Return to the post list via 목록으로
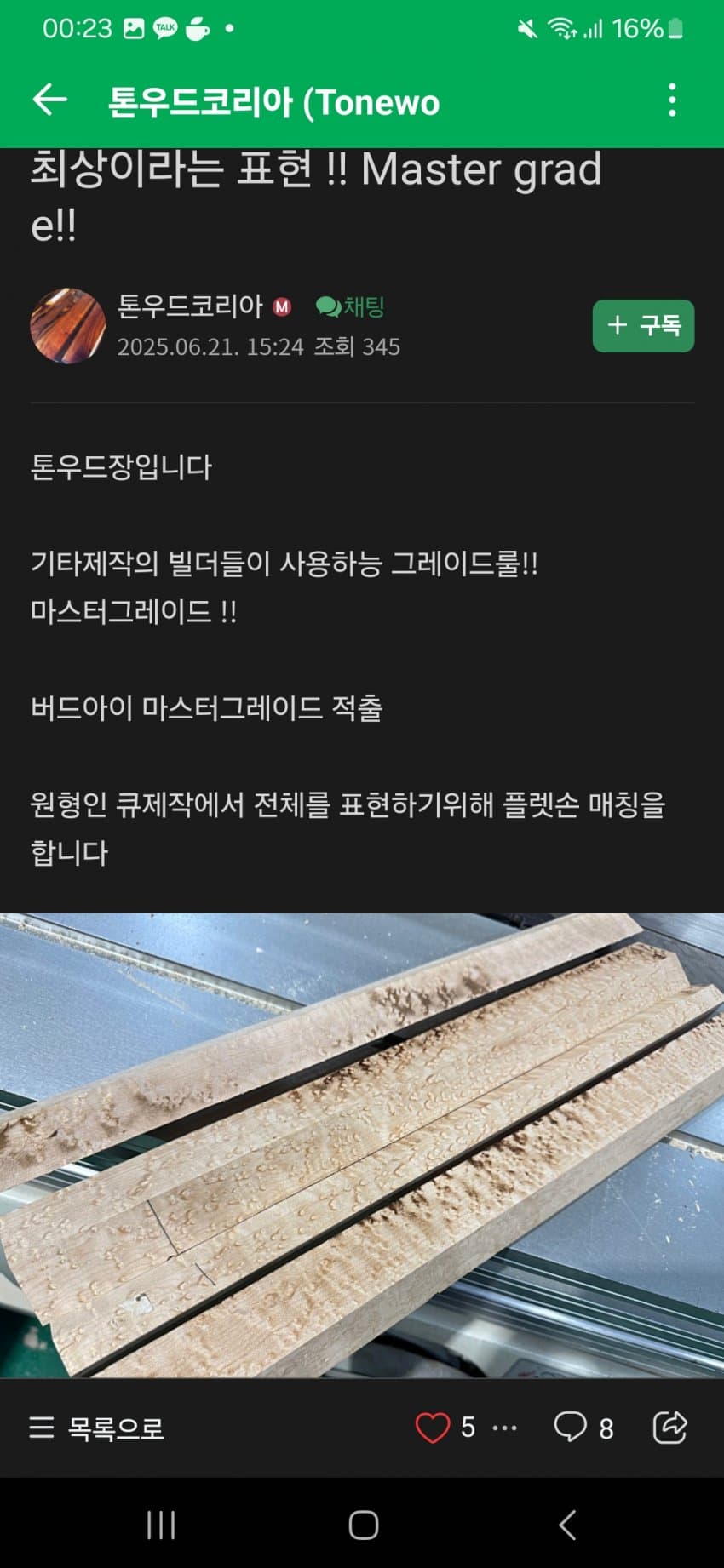724x1568 pixels. coord(96,1428)
